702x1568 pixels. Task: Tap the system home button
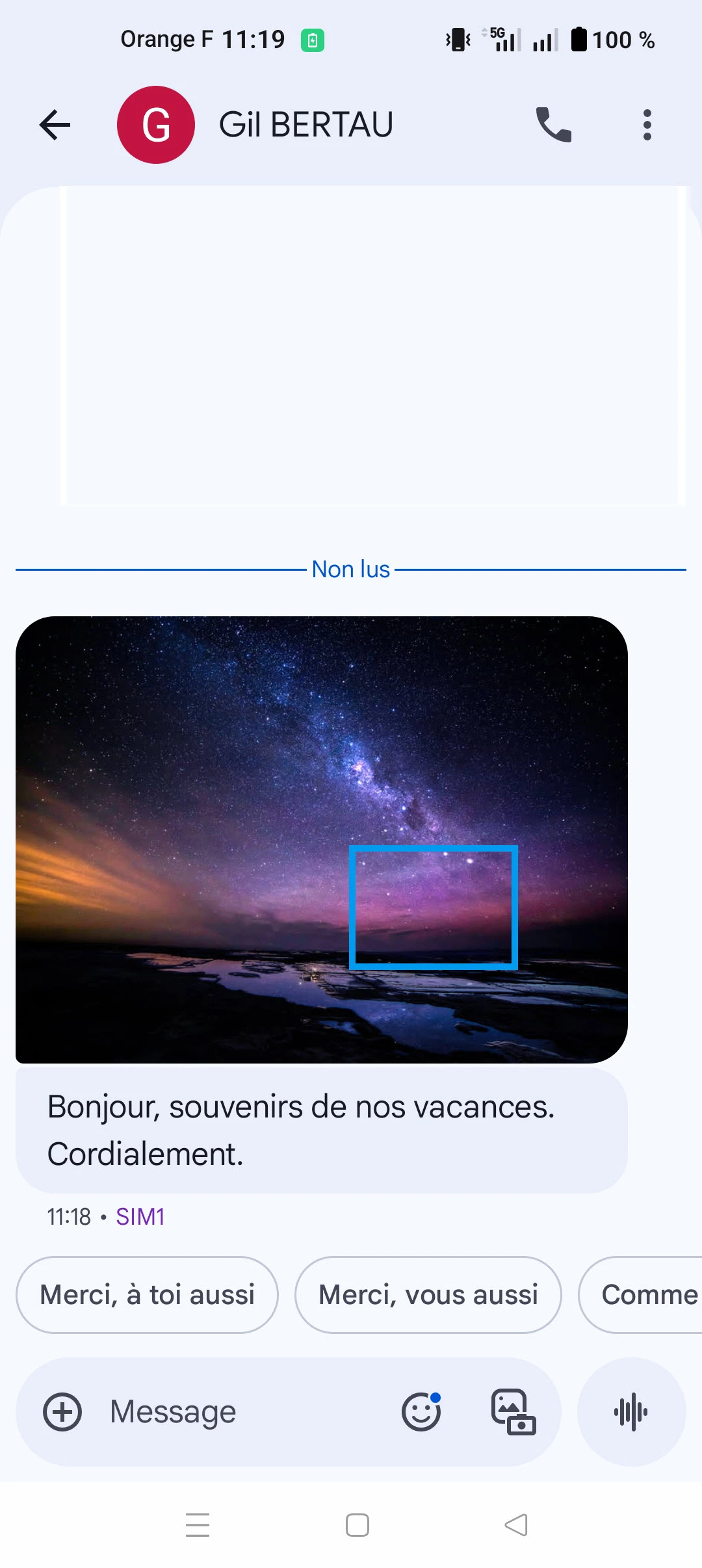pos(357,1524)
